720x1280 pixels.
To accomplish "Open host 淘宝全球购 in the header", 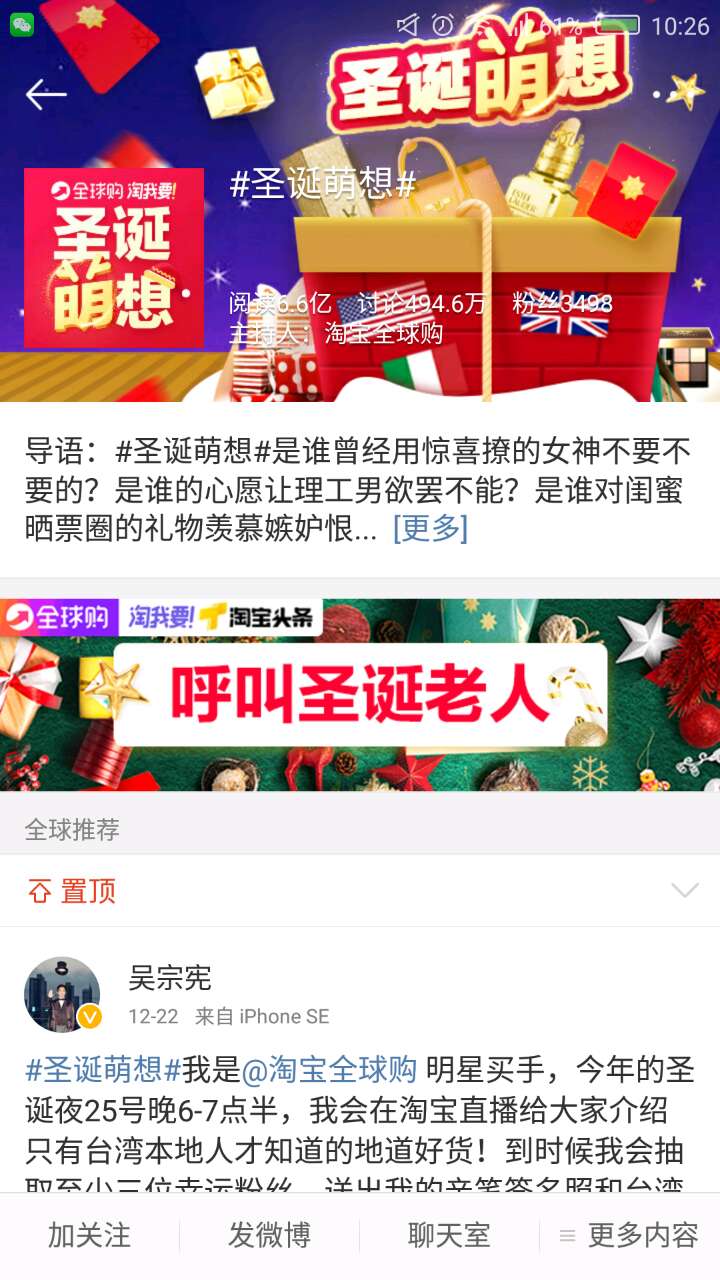I will click(383, 333).
